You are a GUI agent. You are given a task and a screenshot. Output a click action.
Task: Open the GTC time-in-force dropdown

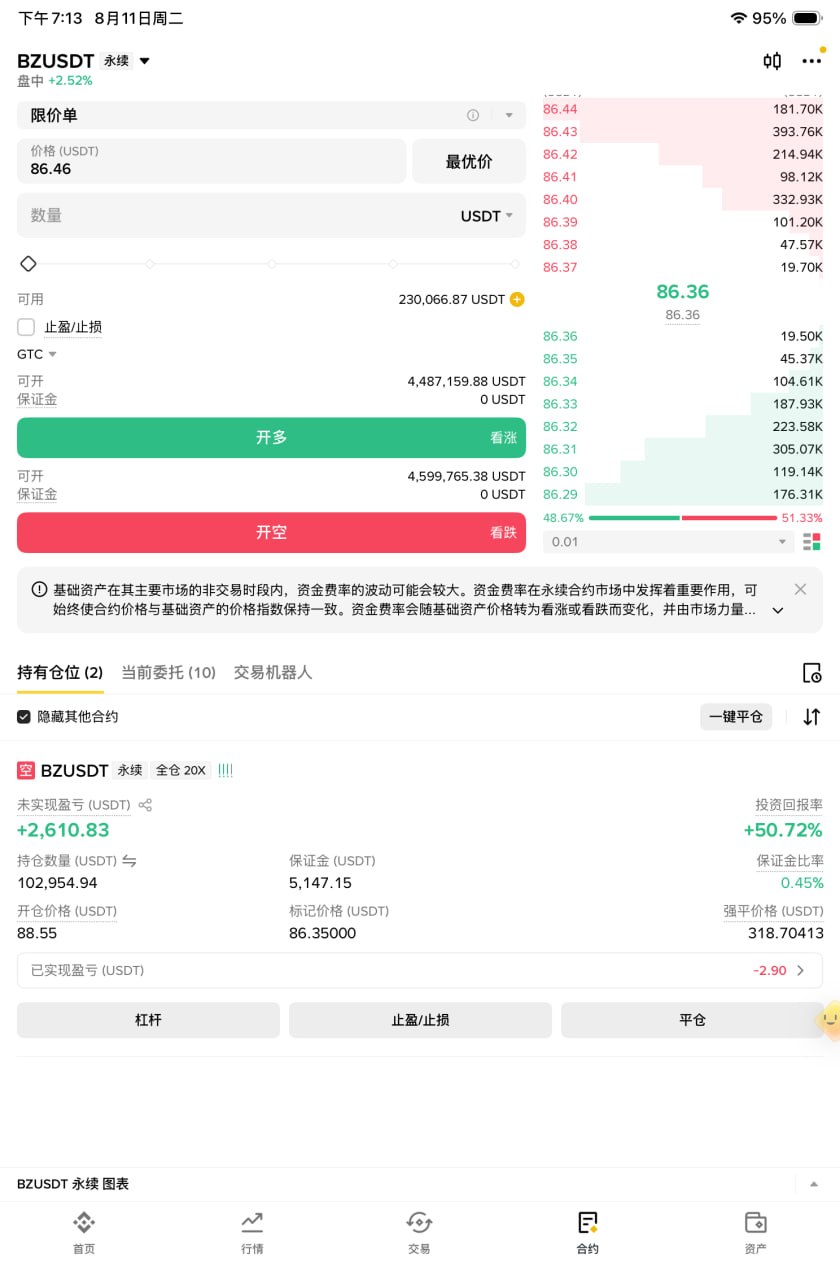(x=37, y=354)
